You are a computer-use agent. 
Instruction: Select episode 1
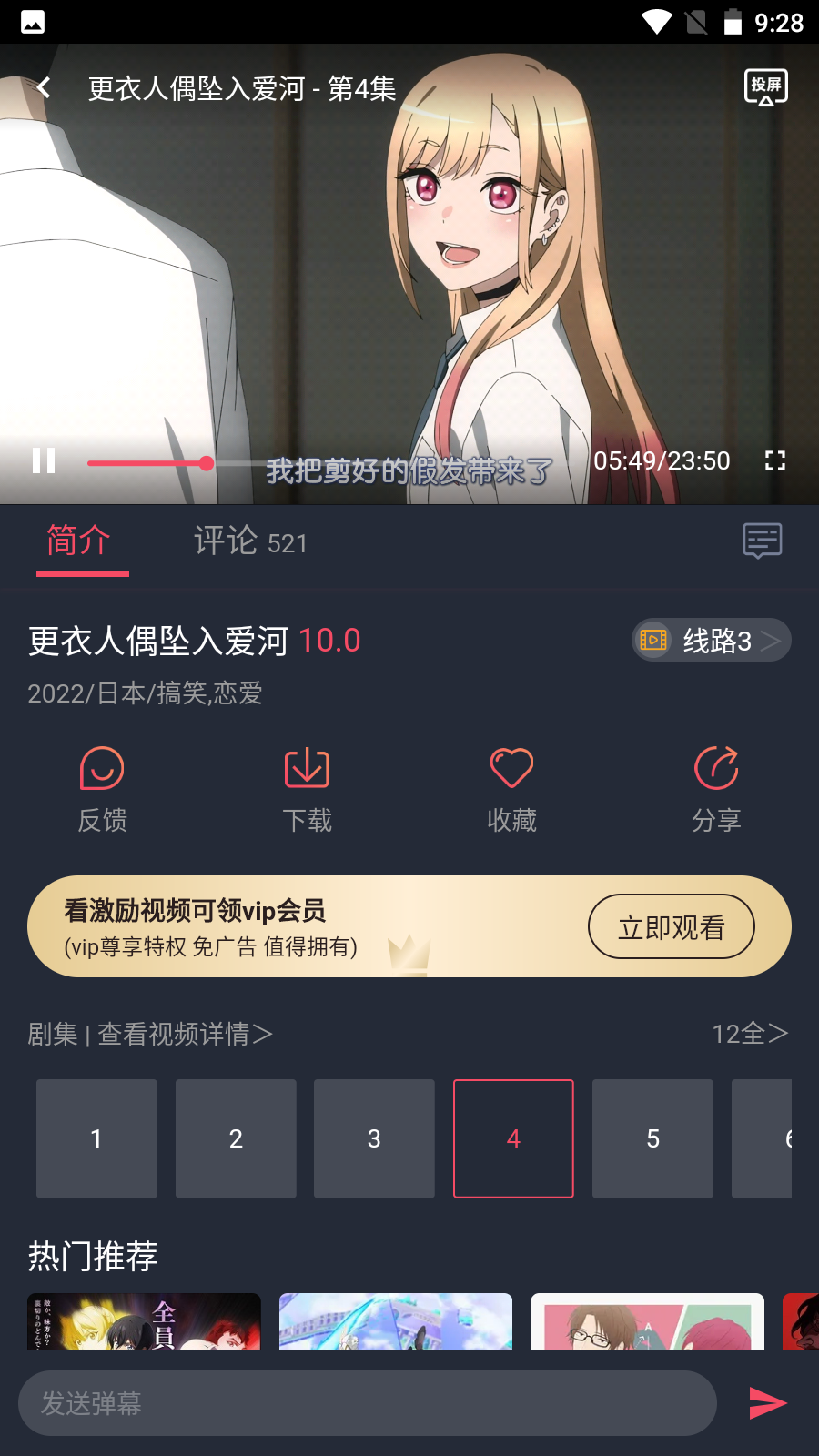(96, 1138)
